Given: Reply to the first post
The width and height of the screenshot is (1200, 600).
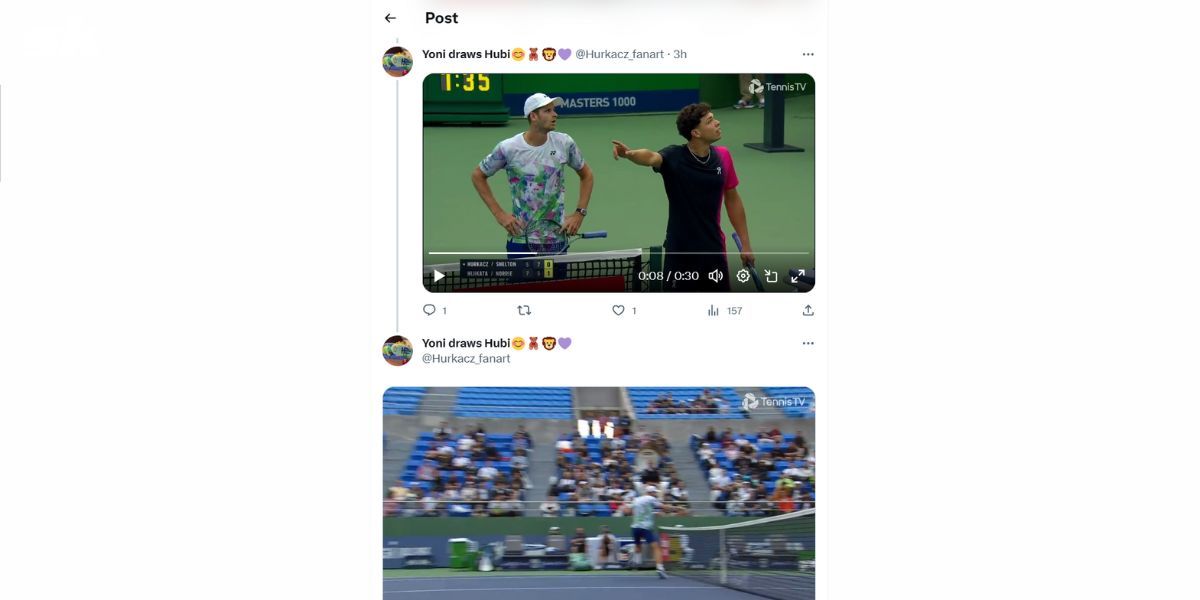Looking at the screenshot, I should 430,310.
